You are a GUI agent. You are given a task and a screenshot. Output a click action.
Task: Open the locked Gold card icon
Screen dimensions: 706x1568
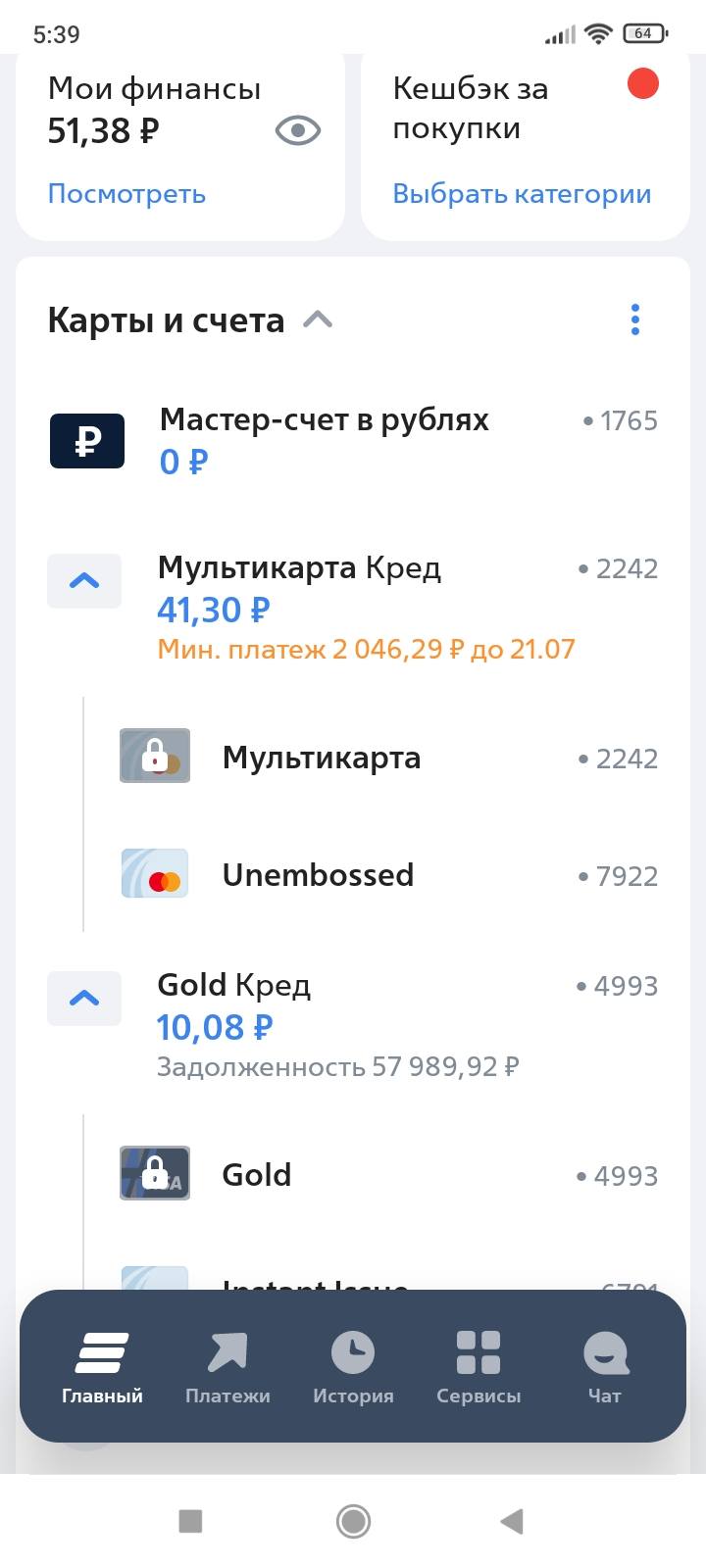point(154,1173)
